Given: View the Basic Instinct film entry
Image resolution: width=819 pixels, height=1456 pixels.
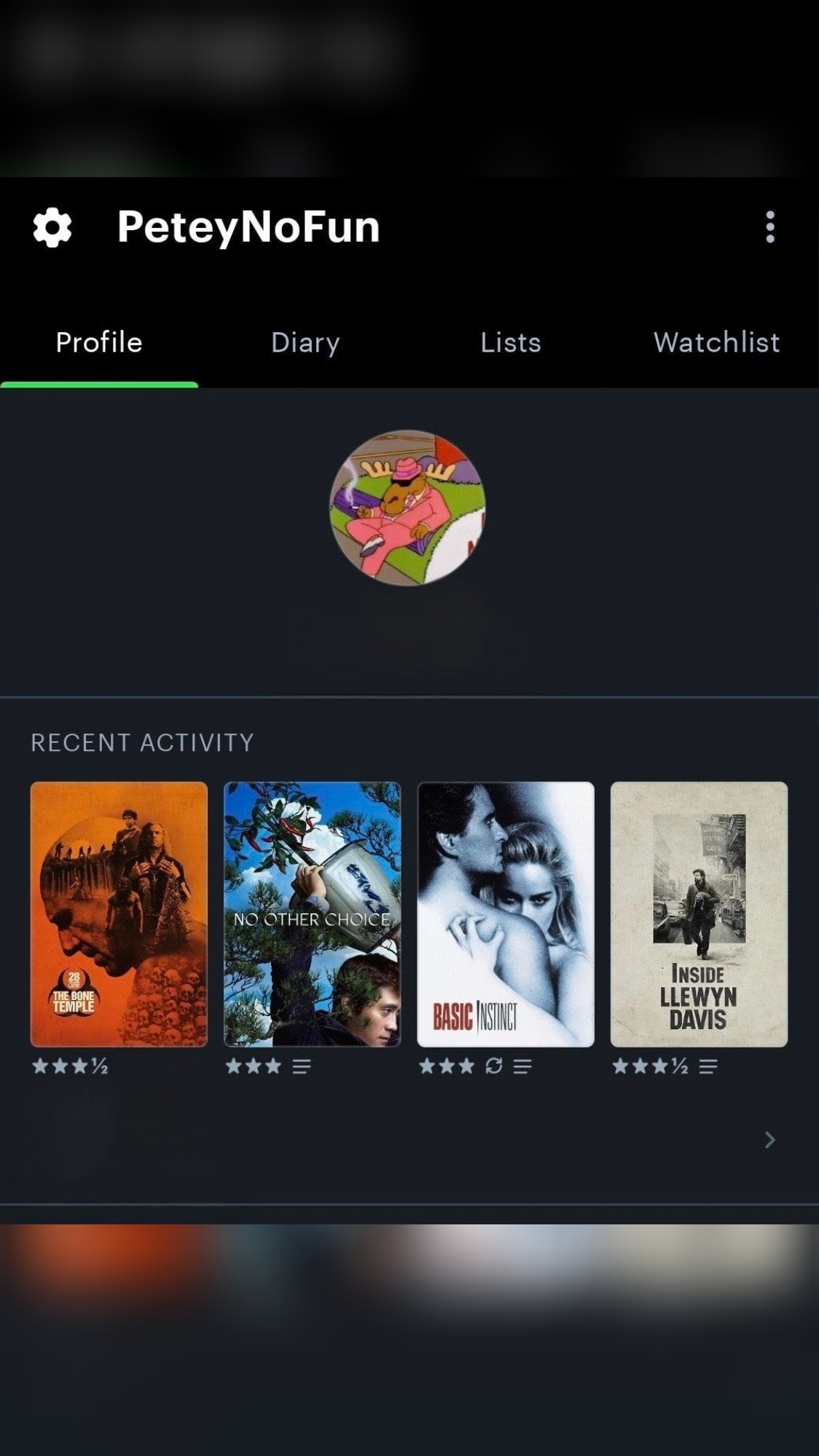Looking at the screenshot, I should (x=506, y=914).
